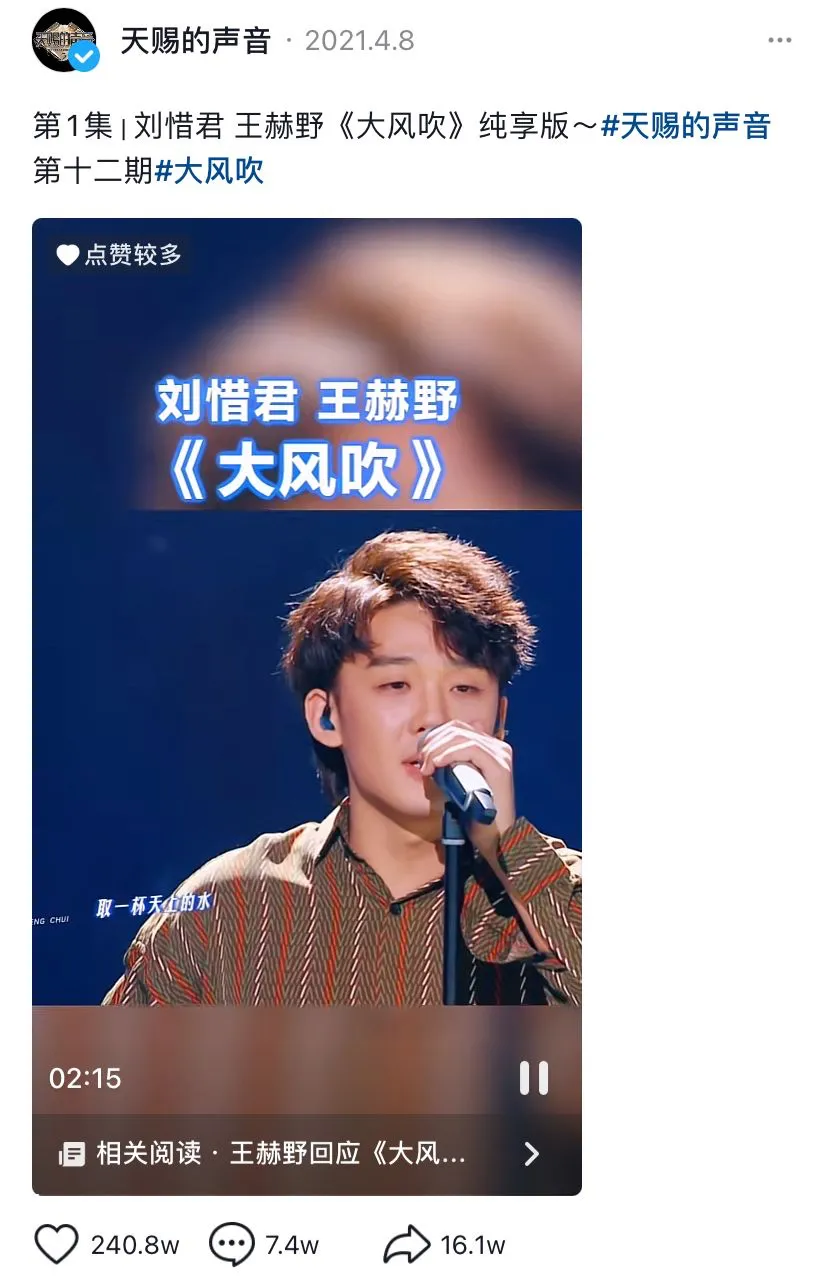Open the #大风吹 hashtag link
828x1288 pixels.
click(209, 170)
